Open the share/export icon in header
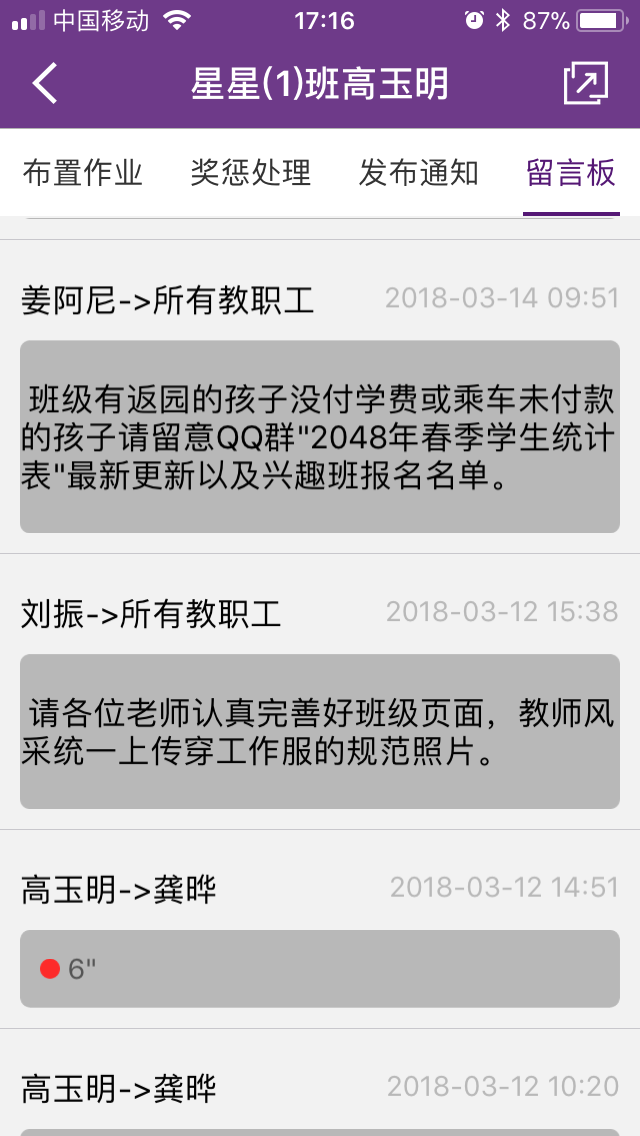The image size is (640, 1136). coord(586,83)
